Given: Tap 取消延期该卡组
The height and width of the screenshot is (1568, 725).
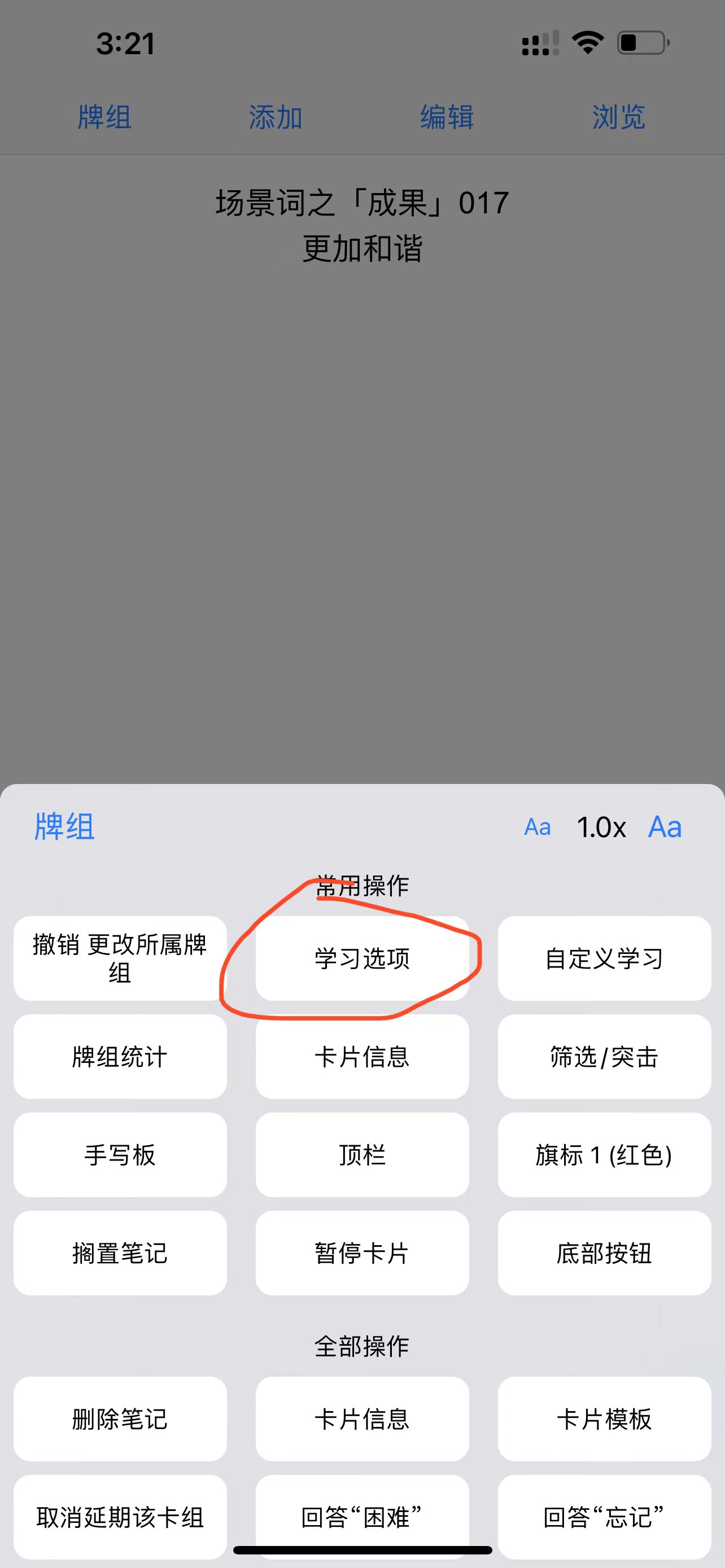Looking at the screenshot, I should coord(120,1517).
